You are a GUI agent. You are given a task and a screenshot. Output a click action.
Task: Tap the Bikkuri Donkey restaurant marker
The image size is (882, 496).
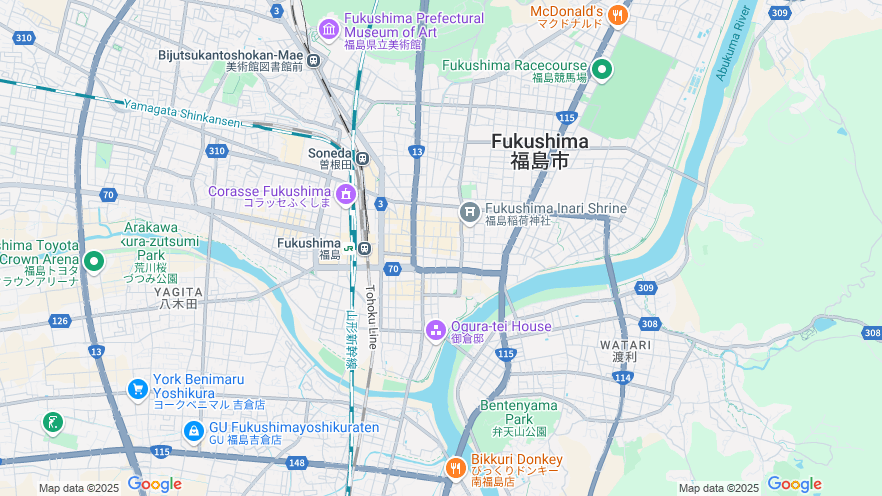click(455, 467)
